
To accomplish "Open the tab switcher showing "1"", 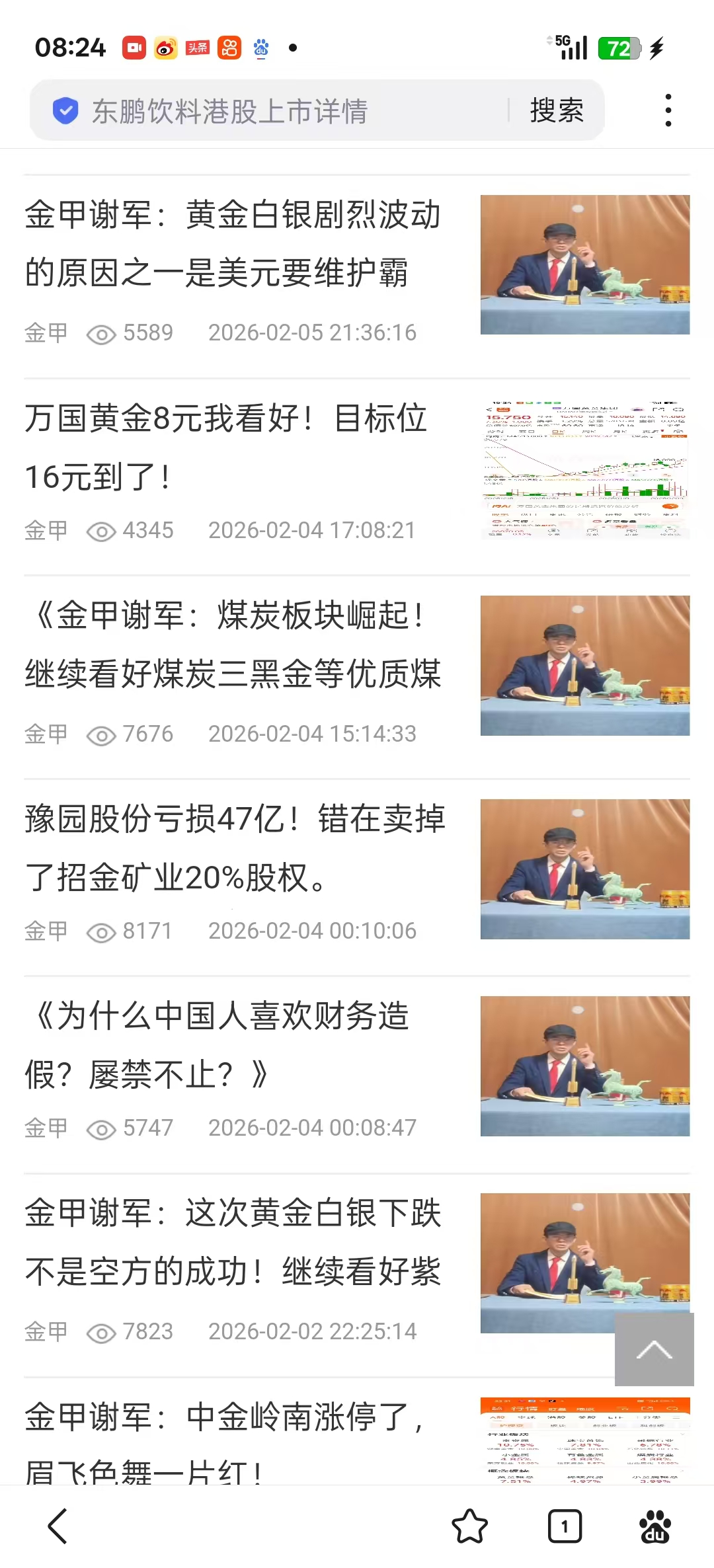I will click(x=564, y=1527).
